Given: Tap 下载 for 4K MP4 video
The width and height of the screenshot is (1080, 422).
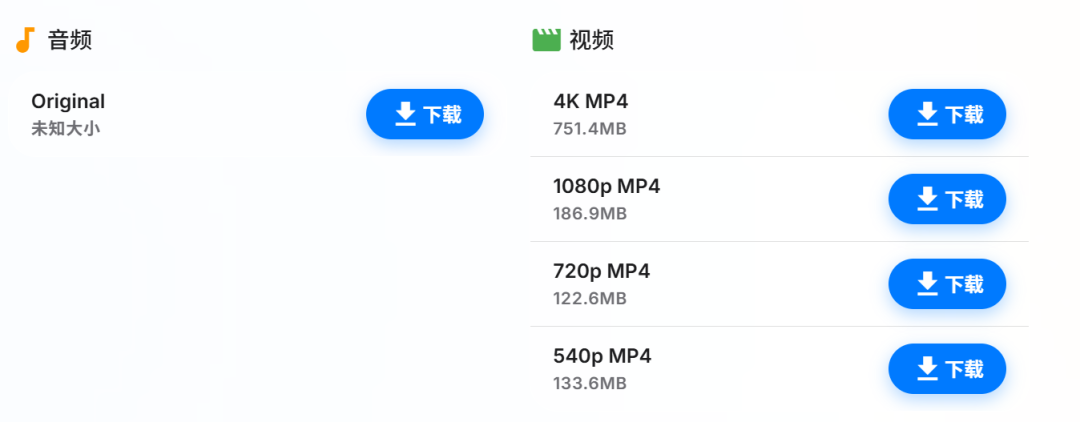Looking at the screenshot, I should coord(947,114).
